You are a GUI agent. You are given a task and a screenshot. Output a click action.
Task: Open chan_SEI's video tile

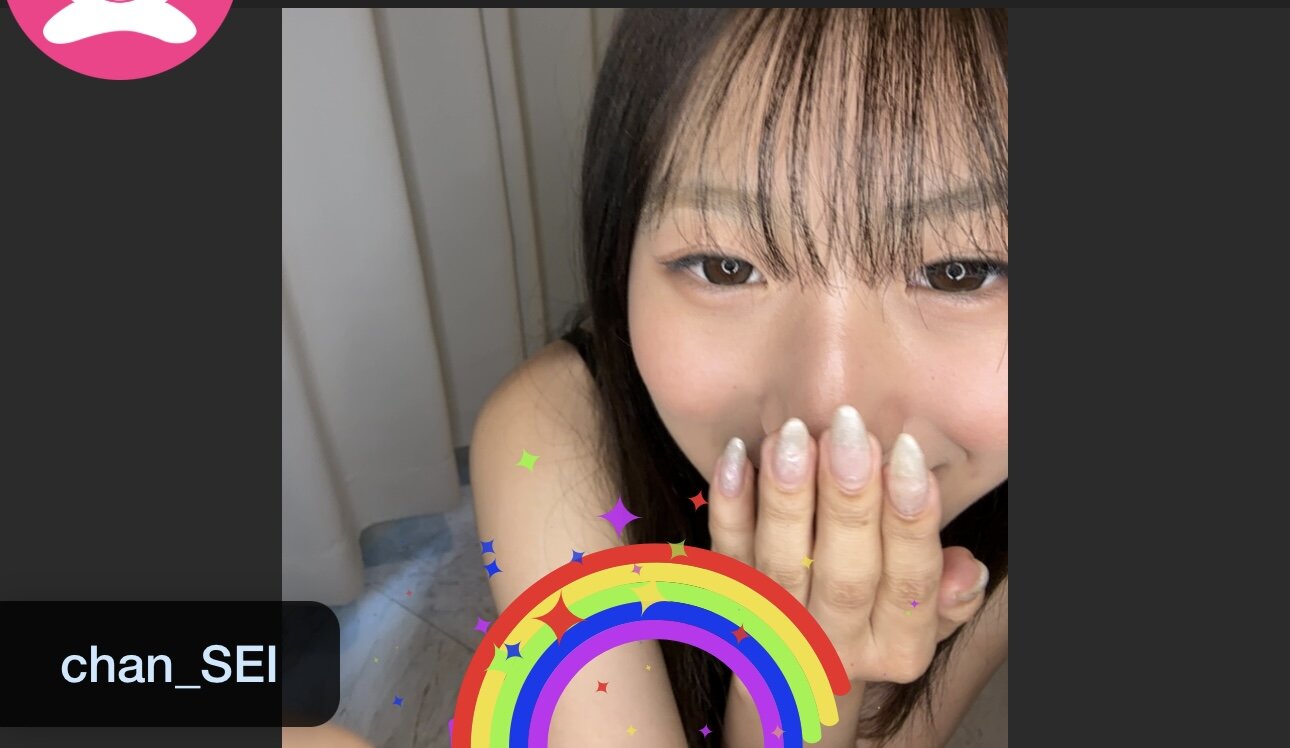pyautogui.click(x=644, y=300)
